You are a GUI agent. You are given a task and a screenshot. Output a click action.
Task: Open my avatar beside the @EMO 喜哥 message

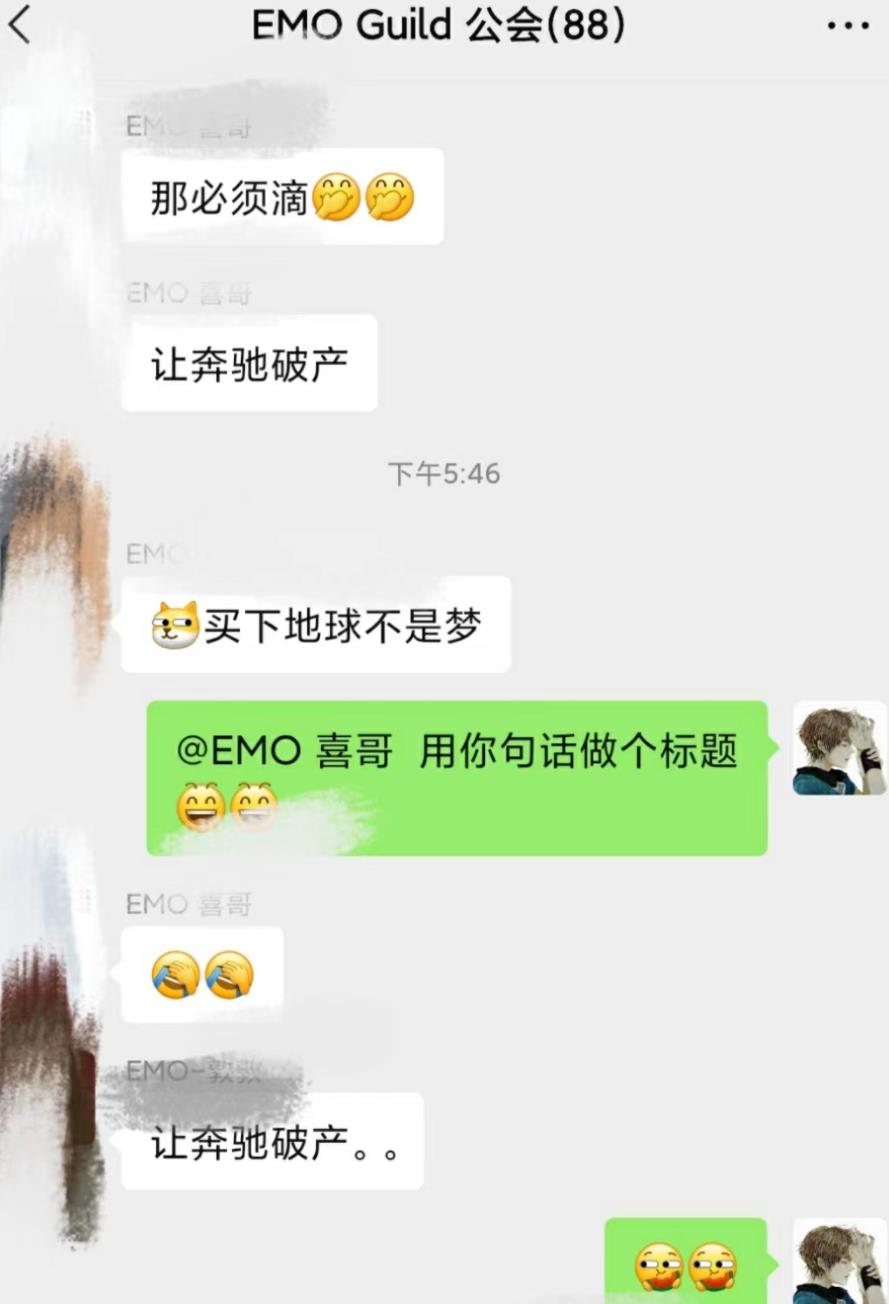point(839,748)
